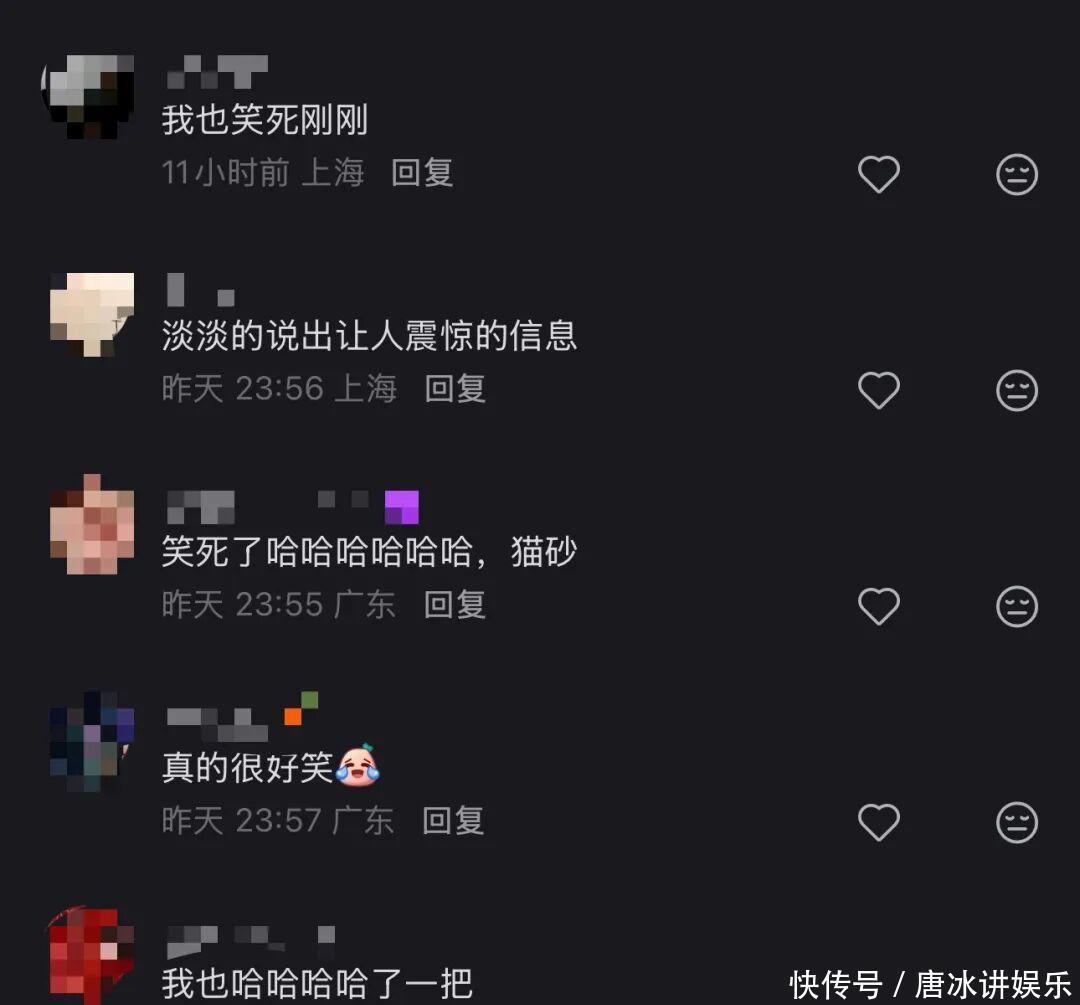1080x1005 pixels.
Task: Open the avatar of the "我也笑死刚刚" commenter
Action: tap(92, 97)
